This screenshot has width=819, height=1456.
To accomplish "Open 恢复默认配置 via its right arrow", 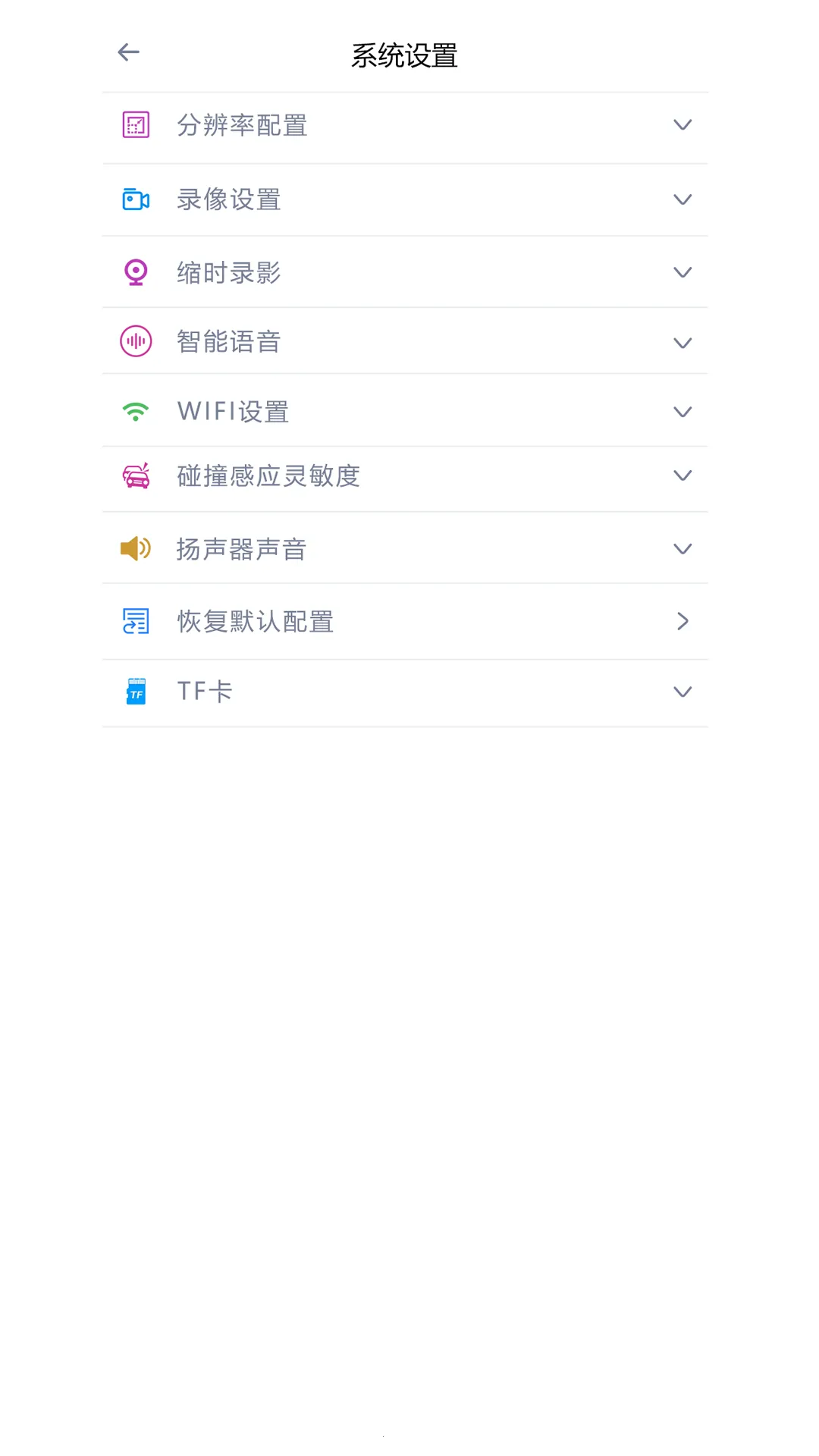I will point(682,621).
